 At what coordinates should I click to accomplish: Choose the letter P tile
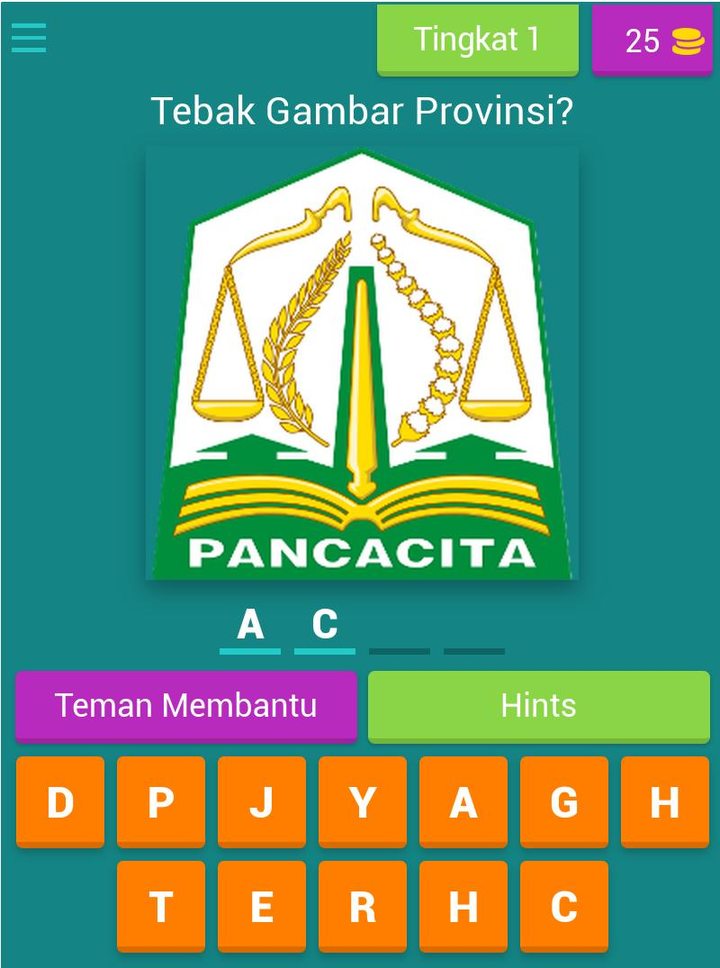[161, 802]
